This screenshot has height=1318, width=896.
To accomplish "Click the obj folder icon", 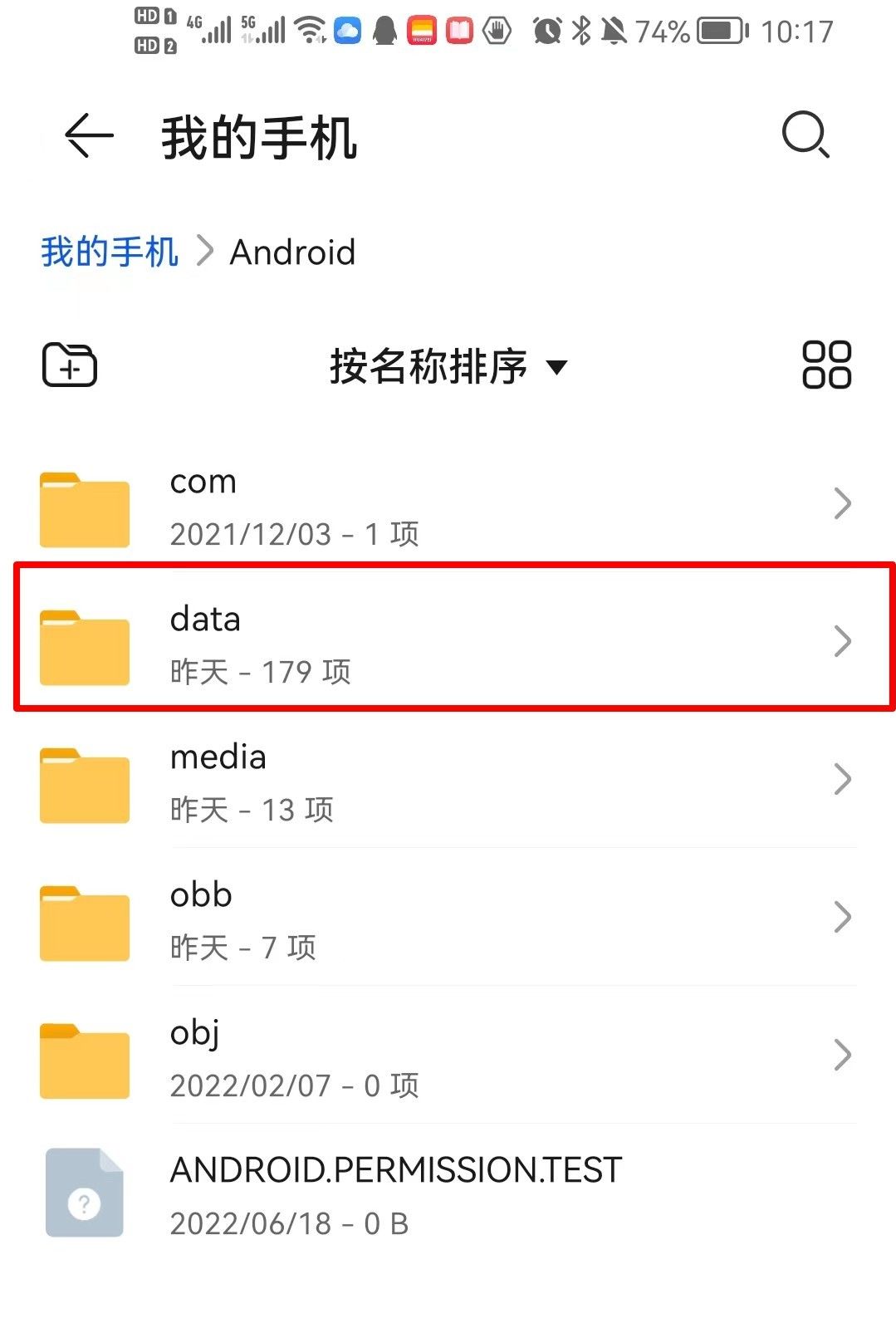I will pyautogui.click(x=84, y=1060).
